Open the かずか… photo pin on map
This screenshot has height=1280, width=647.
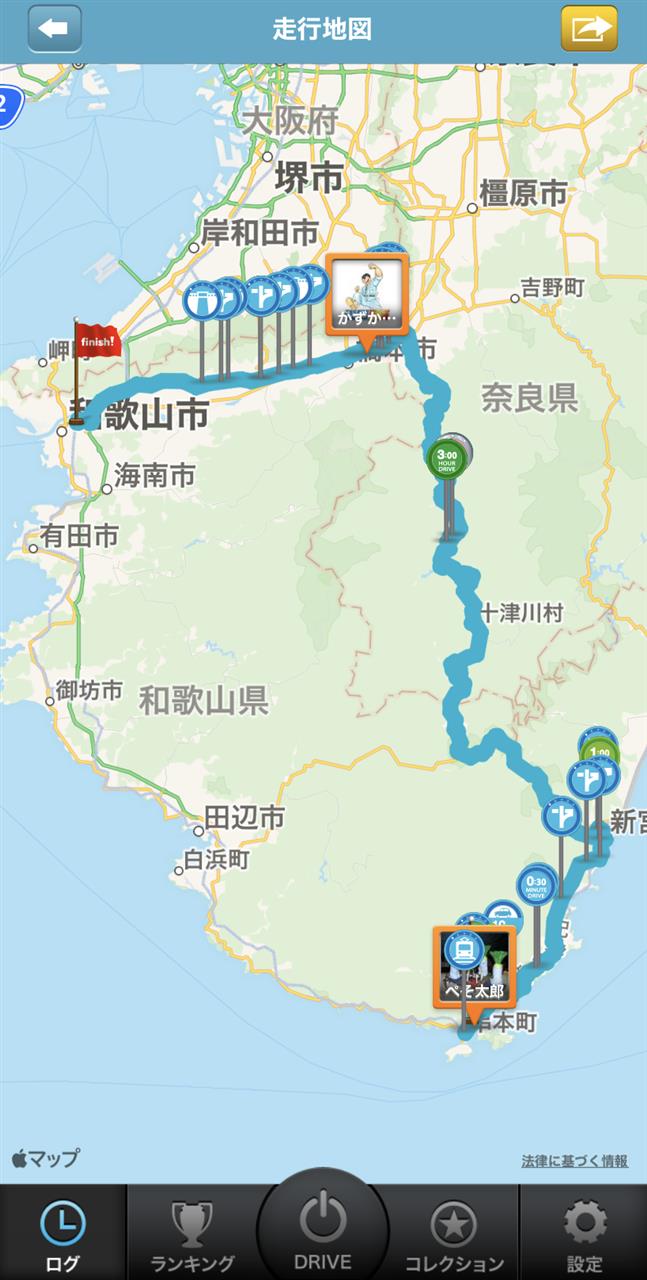click(365, 292)
